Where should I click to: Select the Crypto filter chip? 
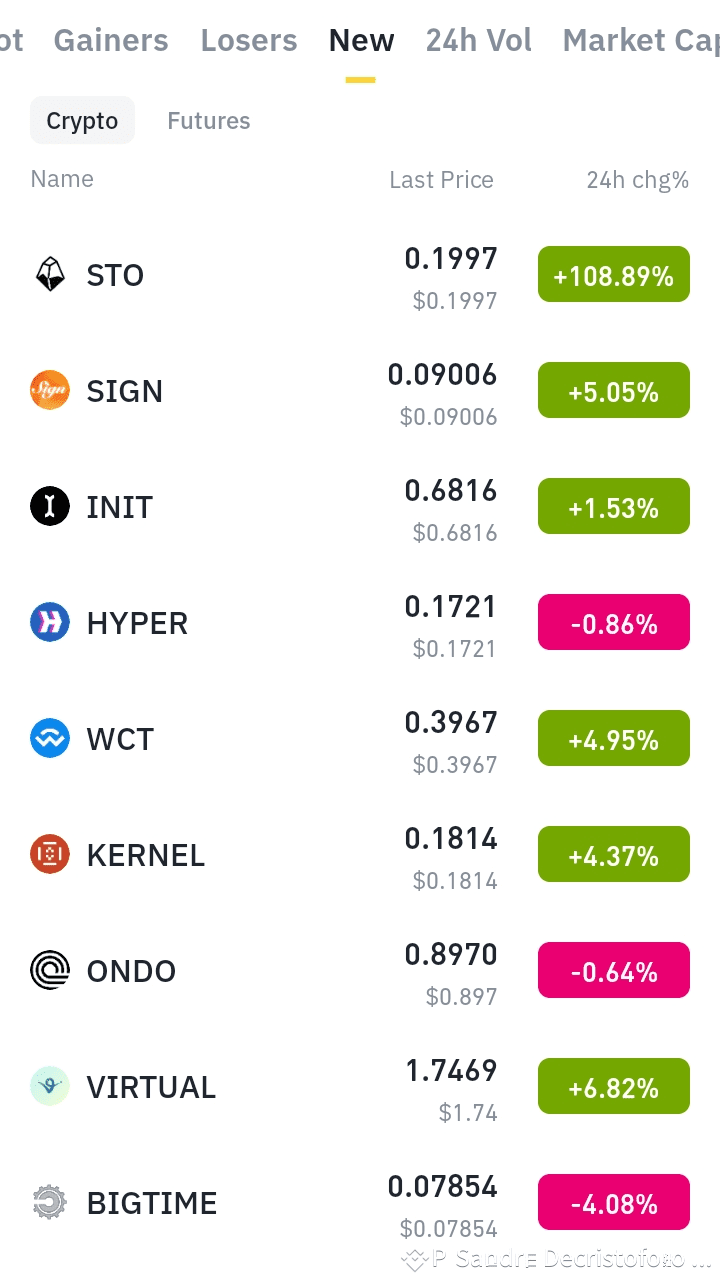tap(82, 120)
